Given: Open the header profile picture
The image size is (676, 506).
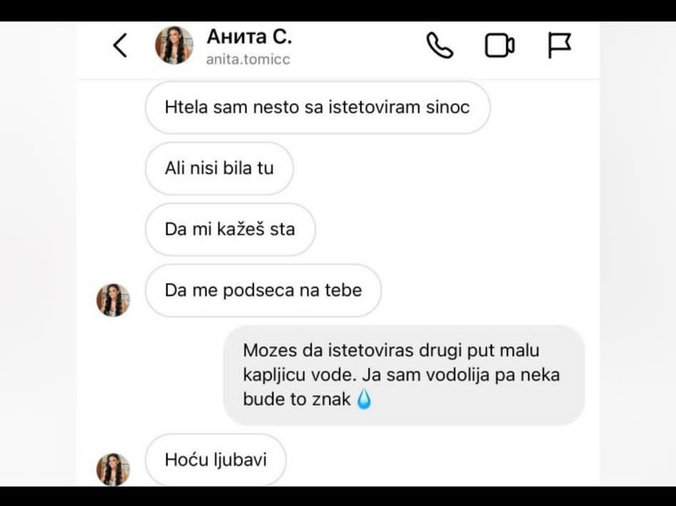Looking at the screenshot, I should (x=174, y=46).
